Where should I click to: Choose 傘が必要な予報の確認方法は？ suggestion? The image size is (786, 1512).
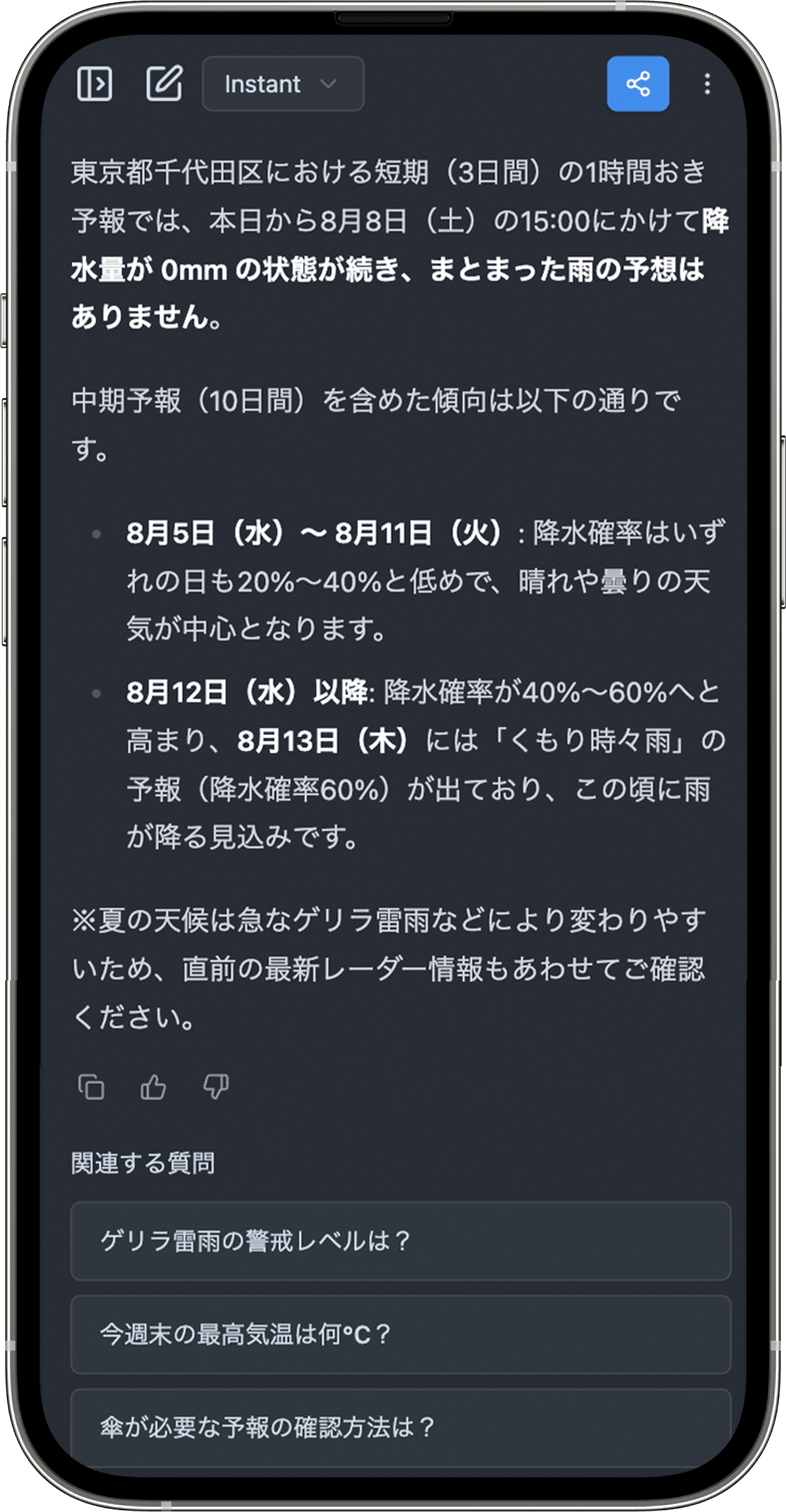click(x=401, y=1427)
